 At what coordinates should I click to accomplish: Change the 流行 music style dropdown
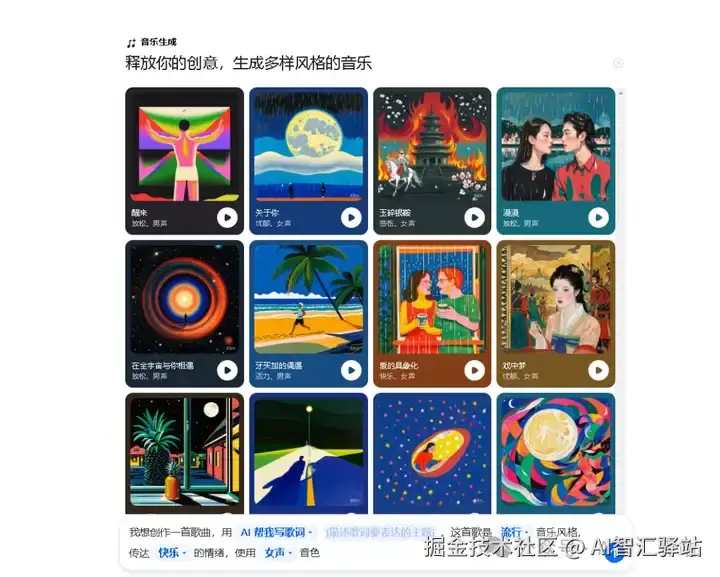pos(514,532)
